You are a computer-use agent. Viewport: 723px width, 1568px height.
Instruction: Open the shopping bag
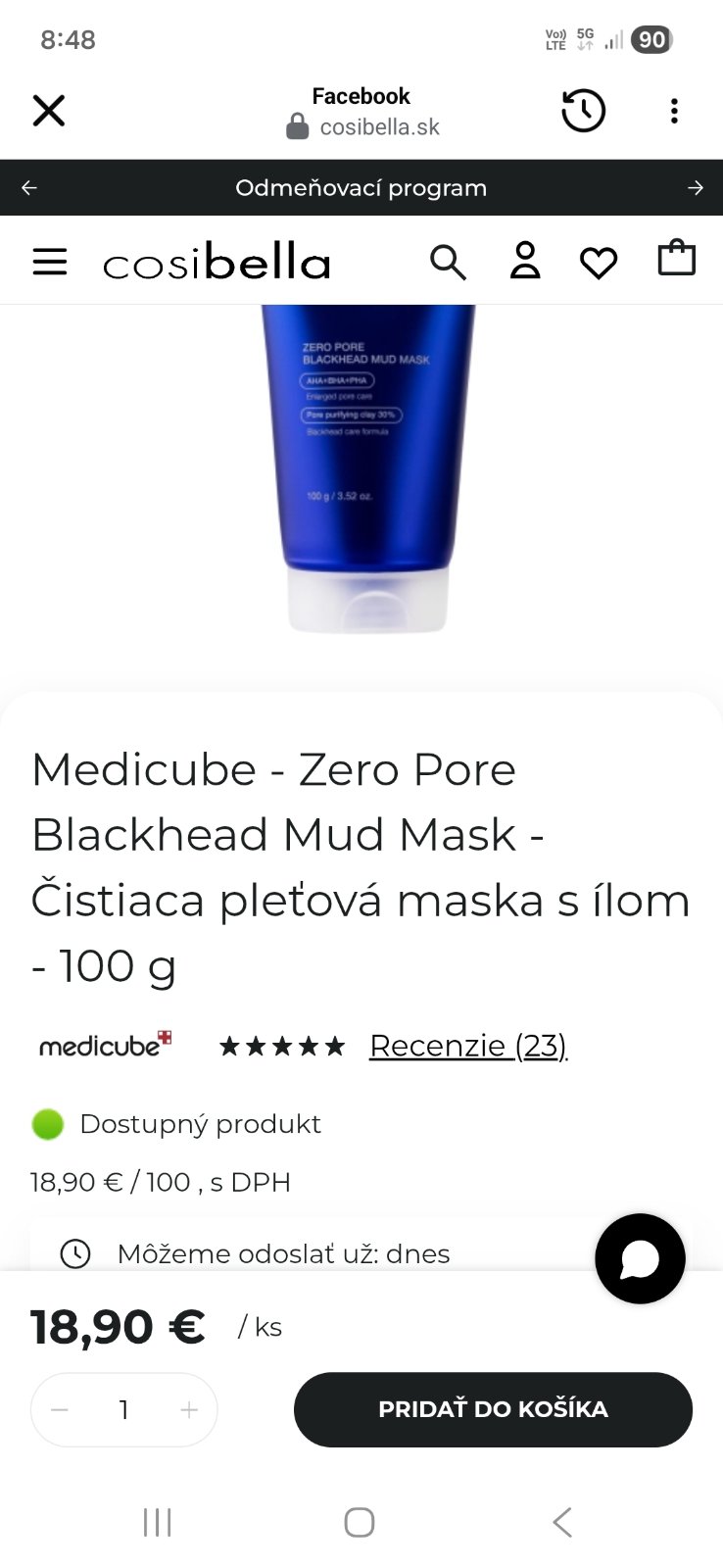[x=676, y=259]
